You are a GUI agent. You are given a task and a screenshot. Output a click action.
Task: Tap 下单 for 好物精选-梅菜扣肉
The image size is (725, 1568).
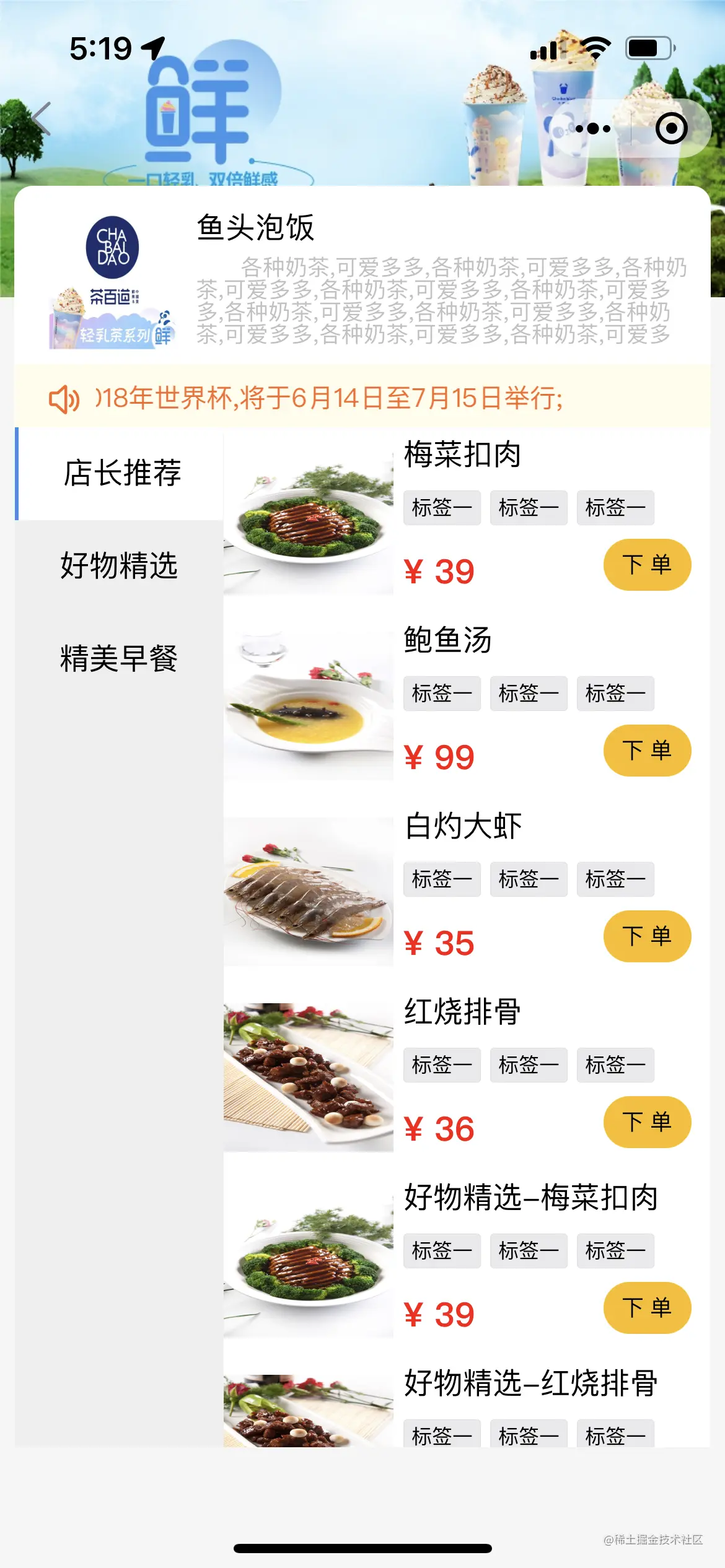tap(646, 1308)
